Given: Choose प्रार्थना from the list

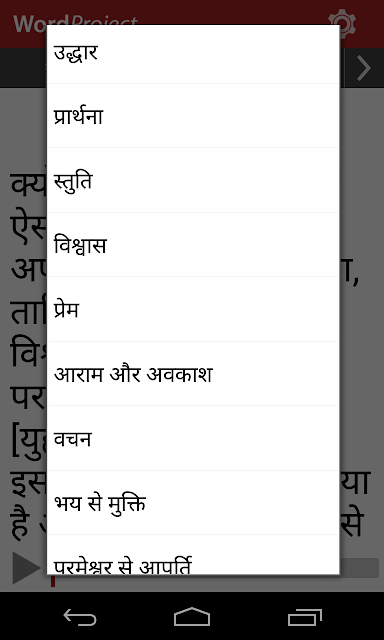Looking at the screenshot, I should [x=193, y=116].
